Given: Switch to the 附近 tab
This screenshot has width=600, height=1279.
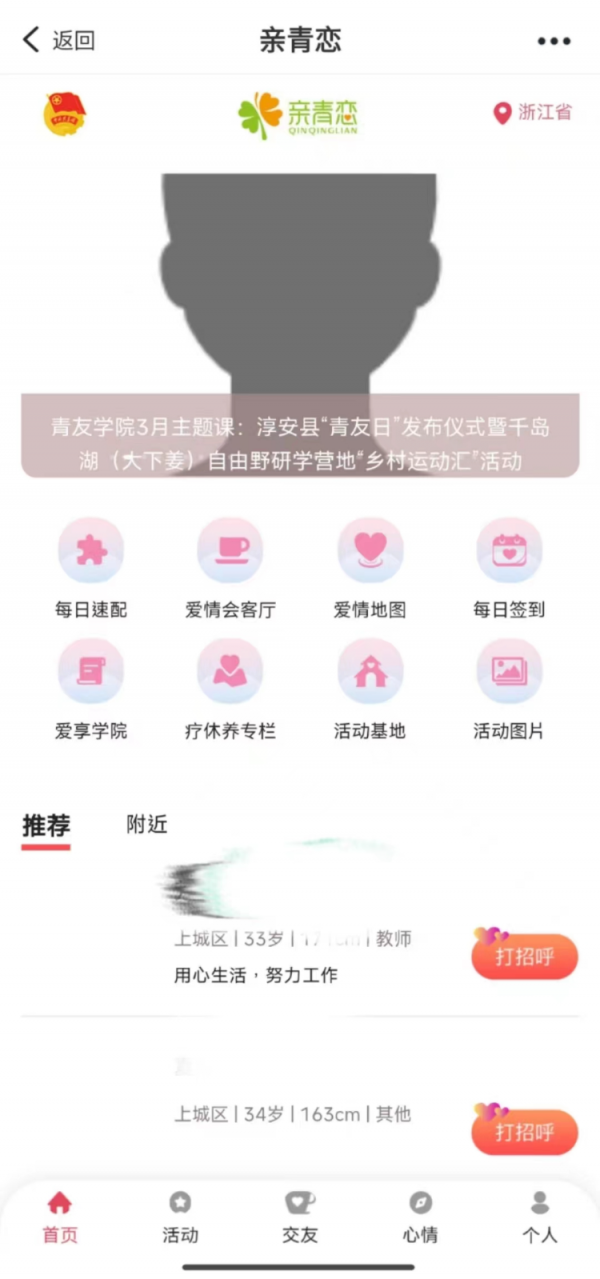Looking at the screenshot, I should (x=147, y=825).
